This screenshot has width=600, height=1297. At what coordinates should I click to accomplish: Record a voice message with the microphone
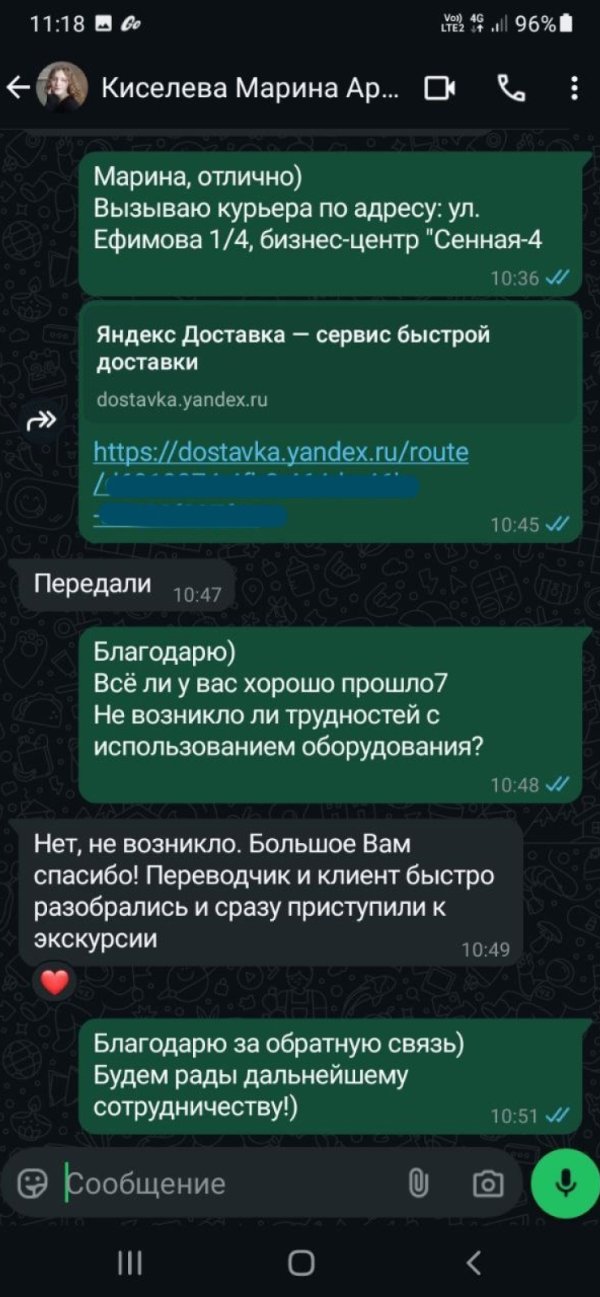pos(565,1184)
